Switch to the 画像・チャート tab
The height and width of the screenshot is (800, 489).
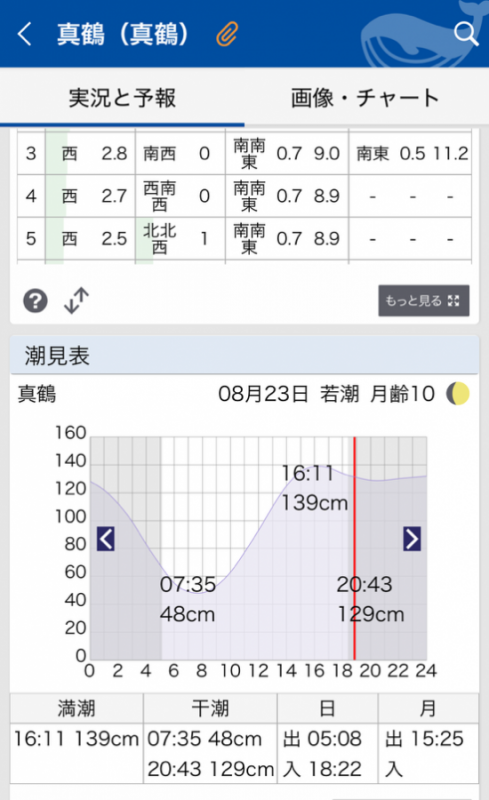coord(365,97)
